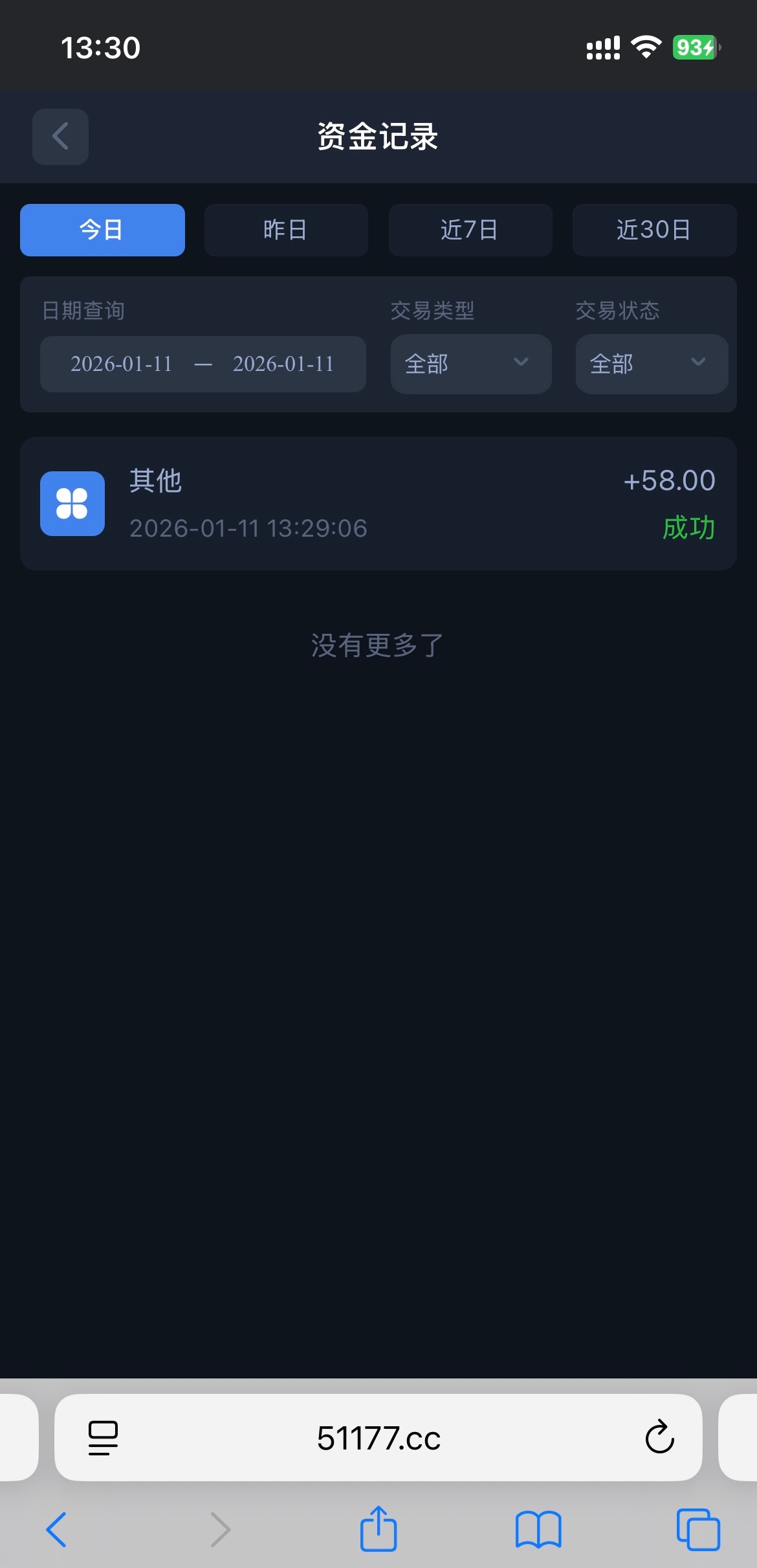Open Safari bookmarks
The width and height of the screenshot is (757, 1568).
click(x=538, y=1529)
